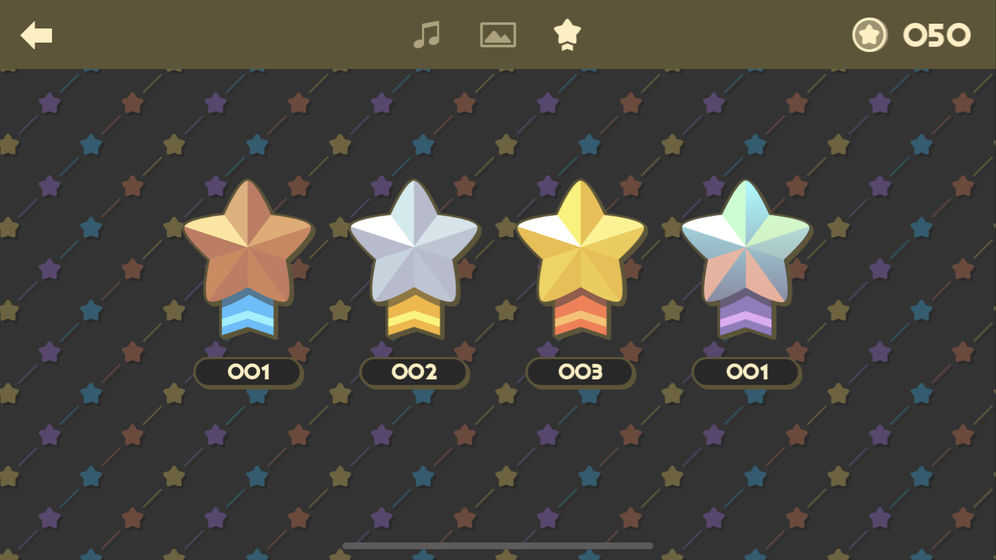Switch to the picture gallery tab
Viewport: 996px width, 560px height.
tap(498, 35)
